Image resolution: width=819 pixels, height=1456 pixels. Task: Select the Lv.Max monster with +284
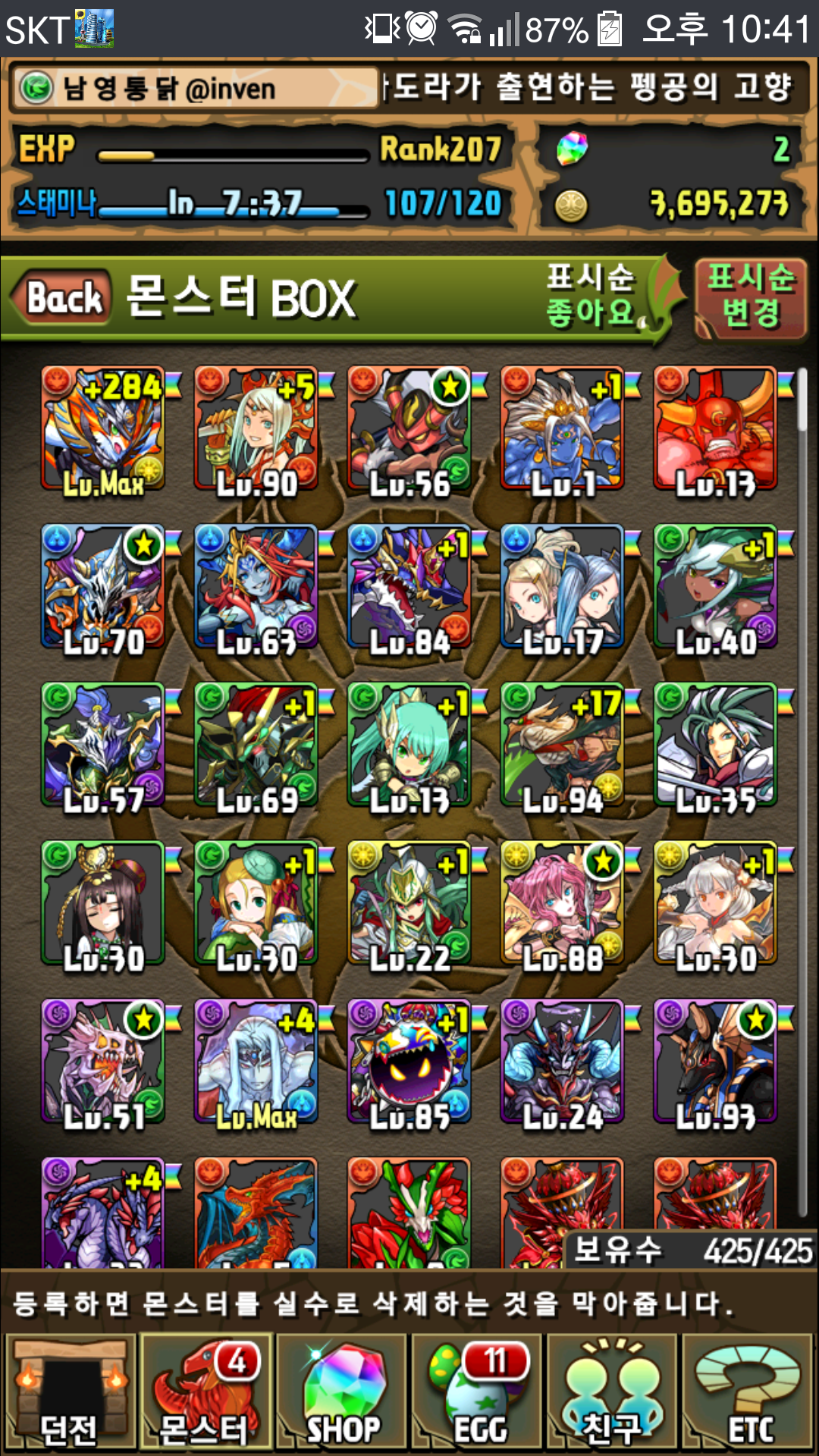click(x=103, y=429)
